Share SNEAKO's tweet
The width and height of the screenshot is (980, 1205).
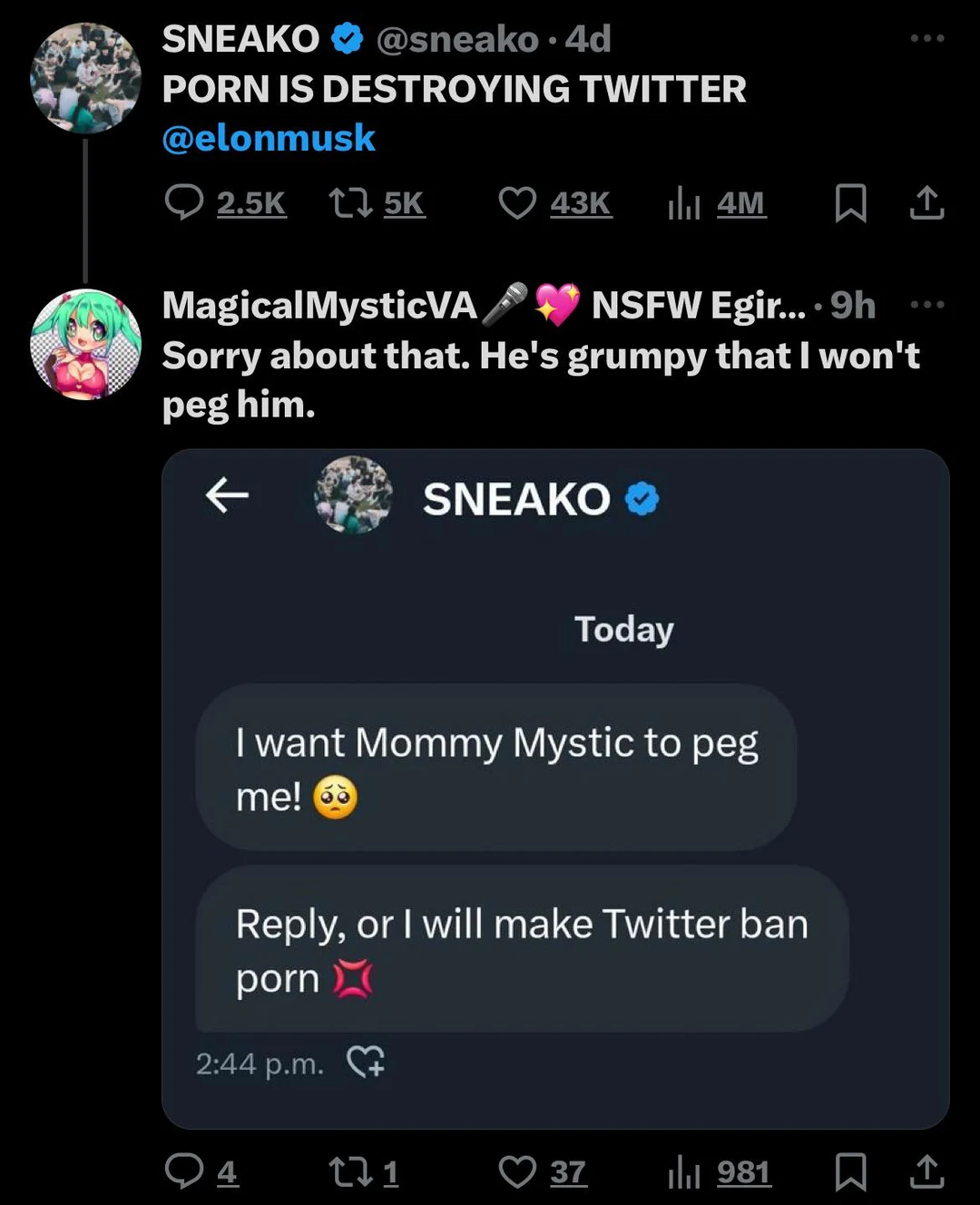point(927,204)
